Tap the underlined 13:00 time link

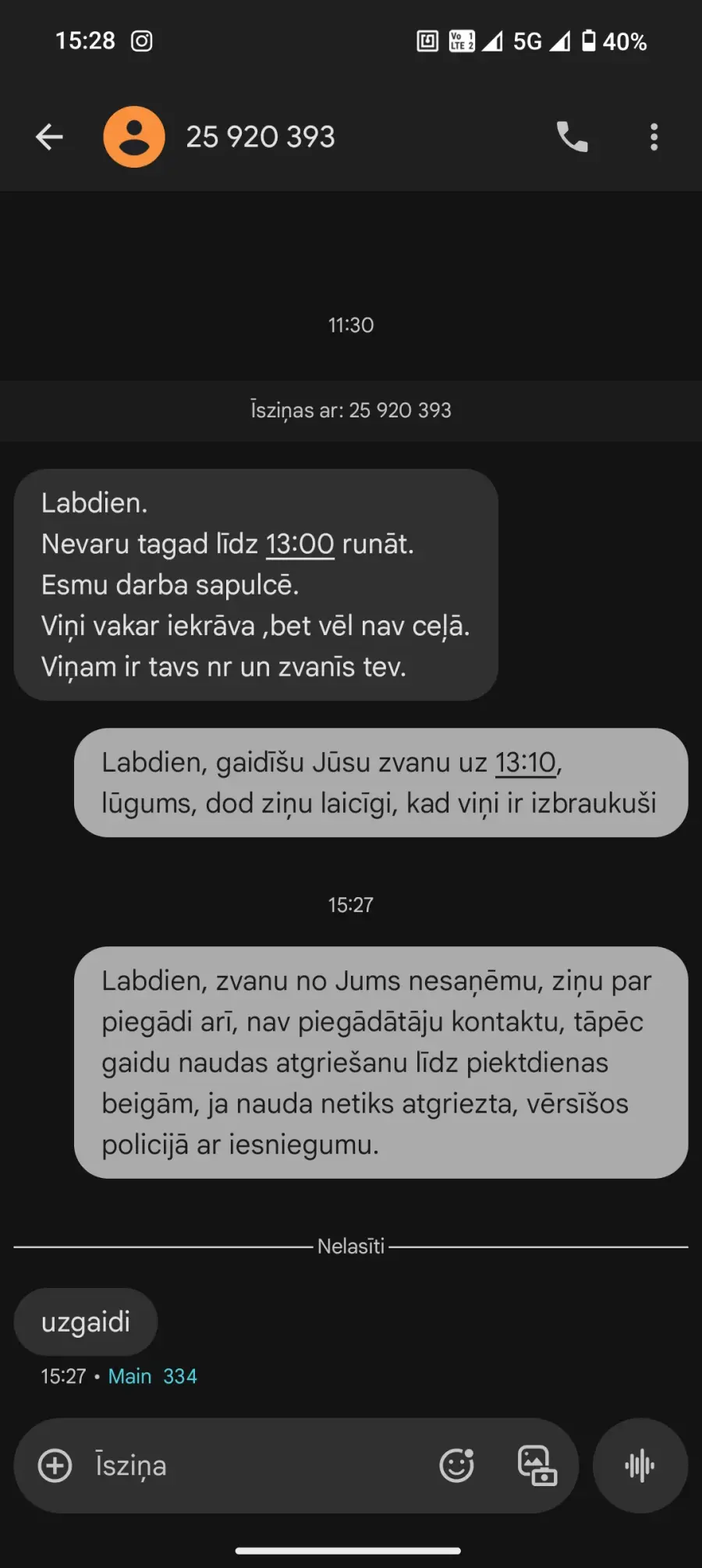pyautogui.click(x=300, y=545)
